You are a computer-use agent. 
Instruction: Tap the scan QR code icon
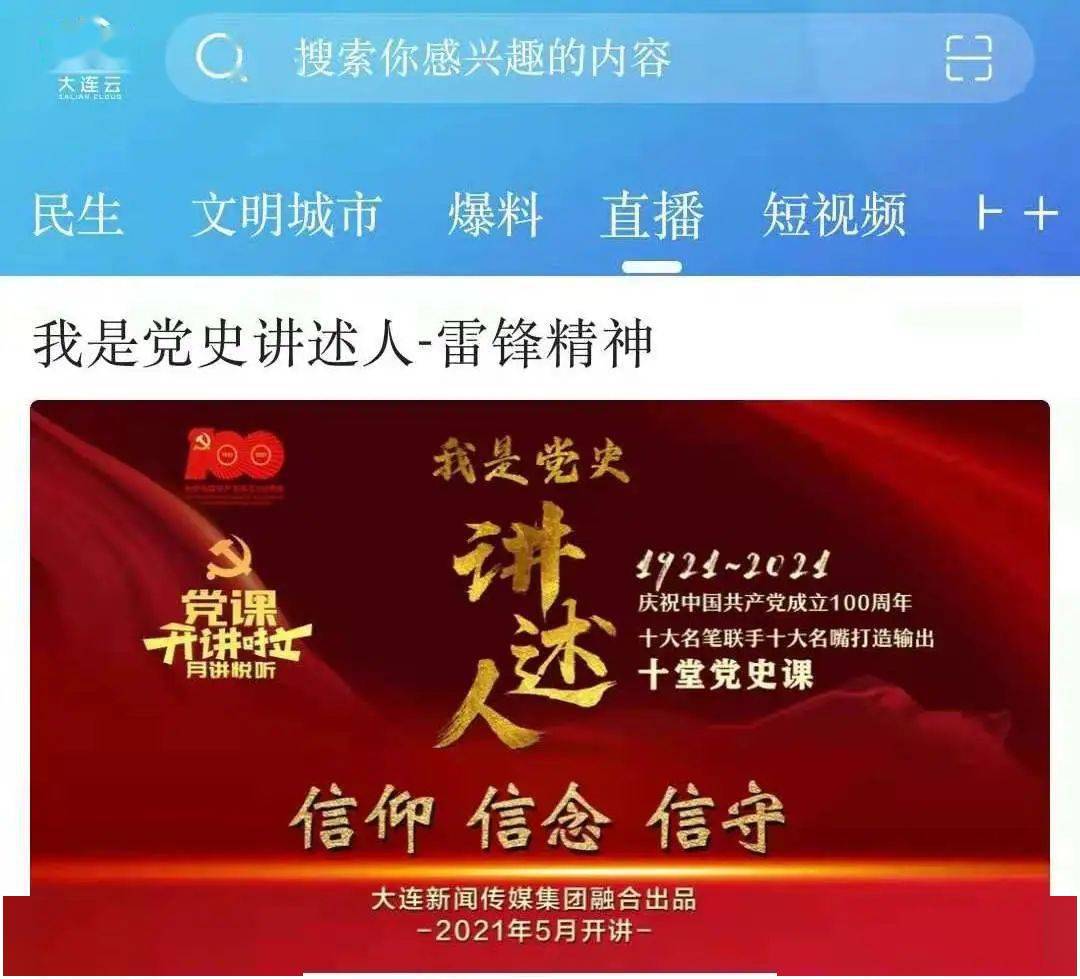pyautogui.click(x=968, y=58)
